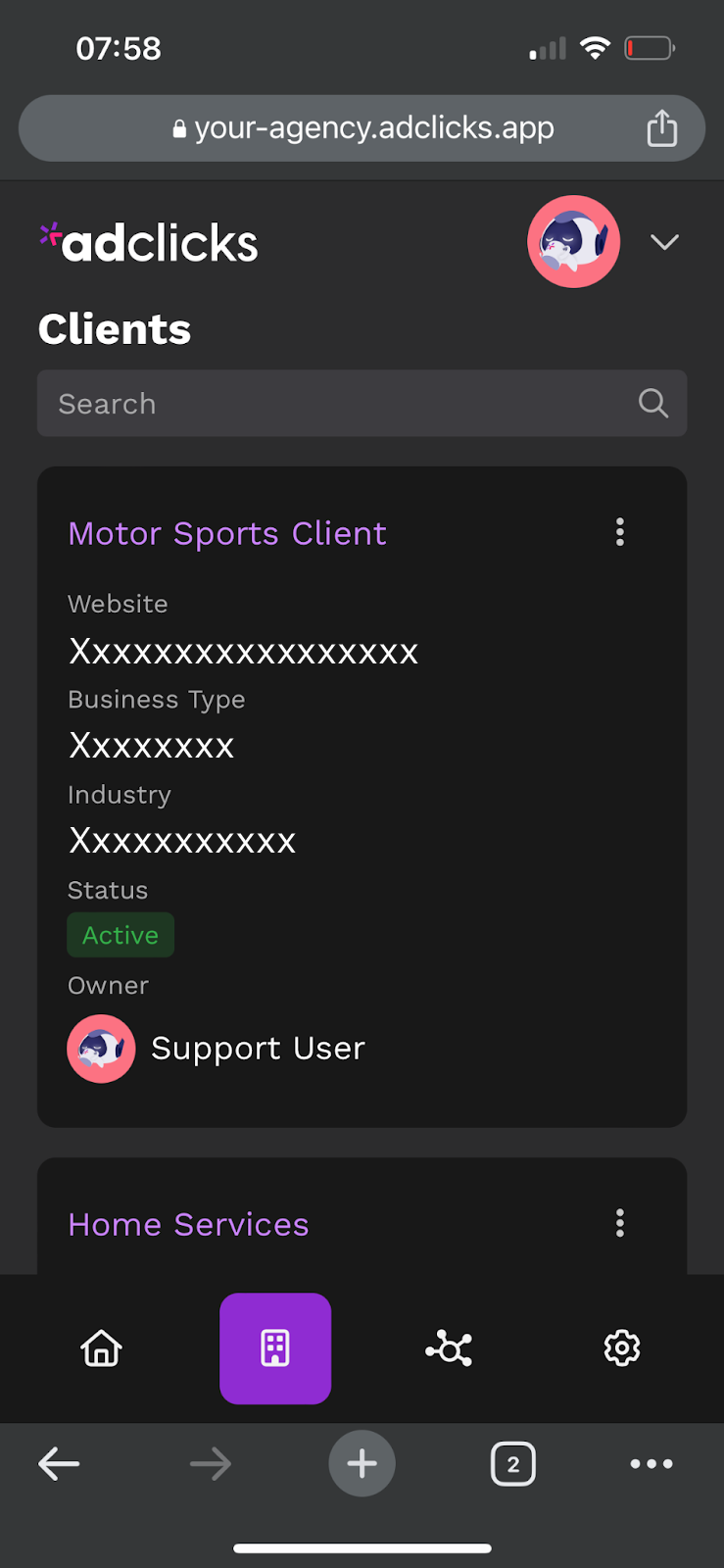The image size is (724, 1568).
Task: Open overflow menu for Home Services
Action: (x=619, y=1223)
